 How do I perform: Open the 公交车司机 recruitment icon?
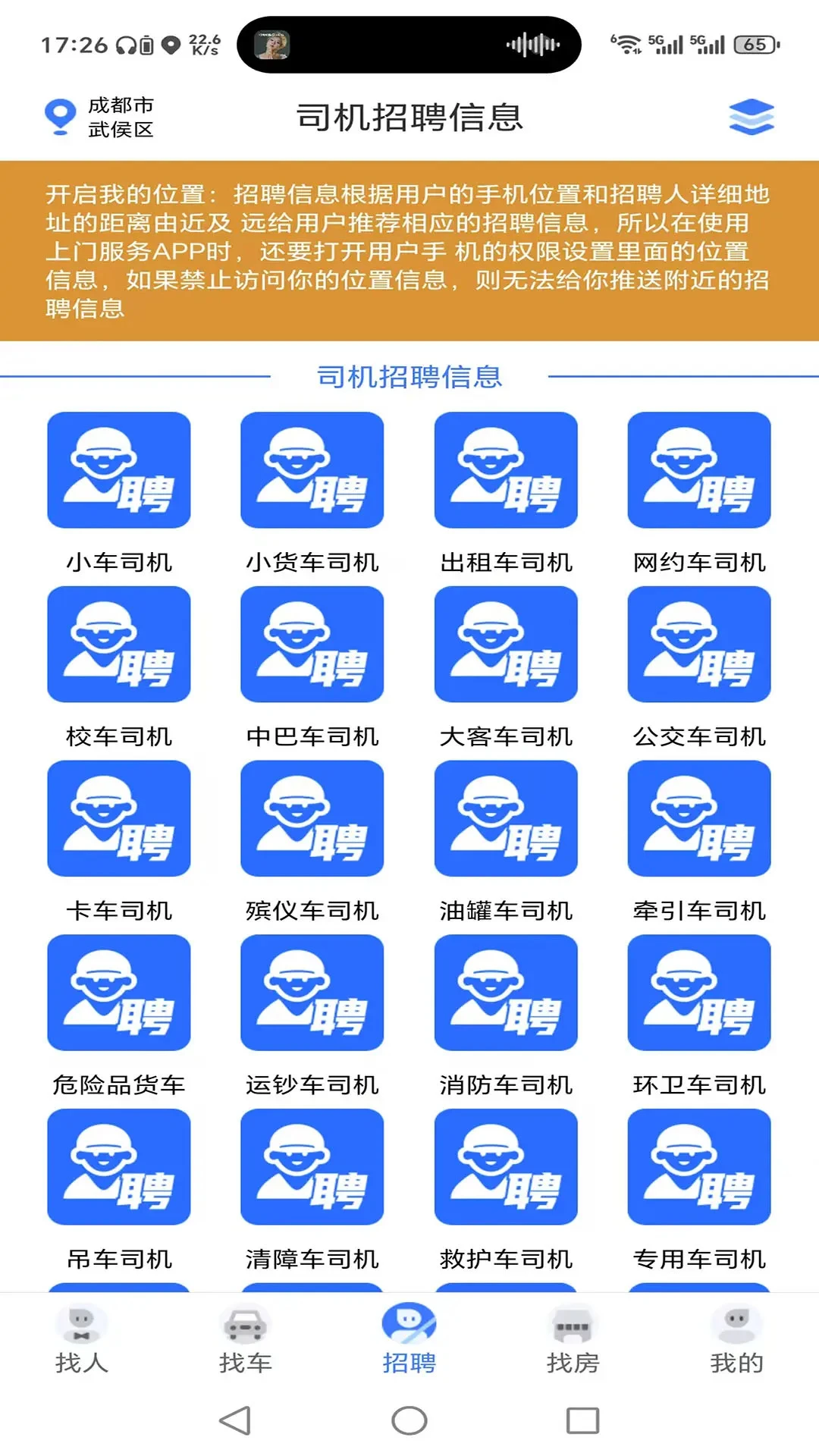coord(698,645)
